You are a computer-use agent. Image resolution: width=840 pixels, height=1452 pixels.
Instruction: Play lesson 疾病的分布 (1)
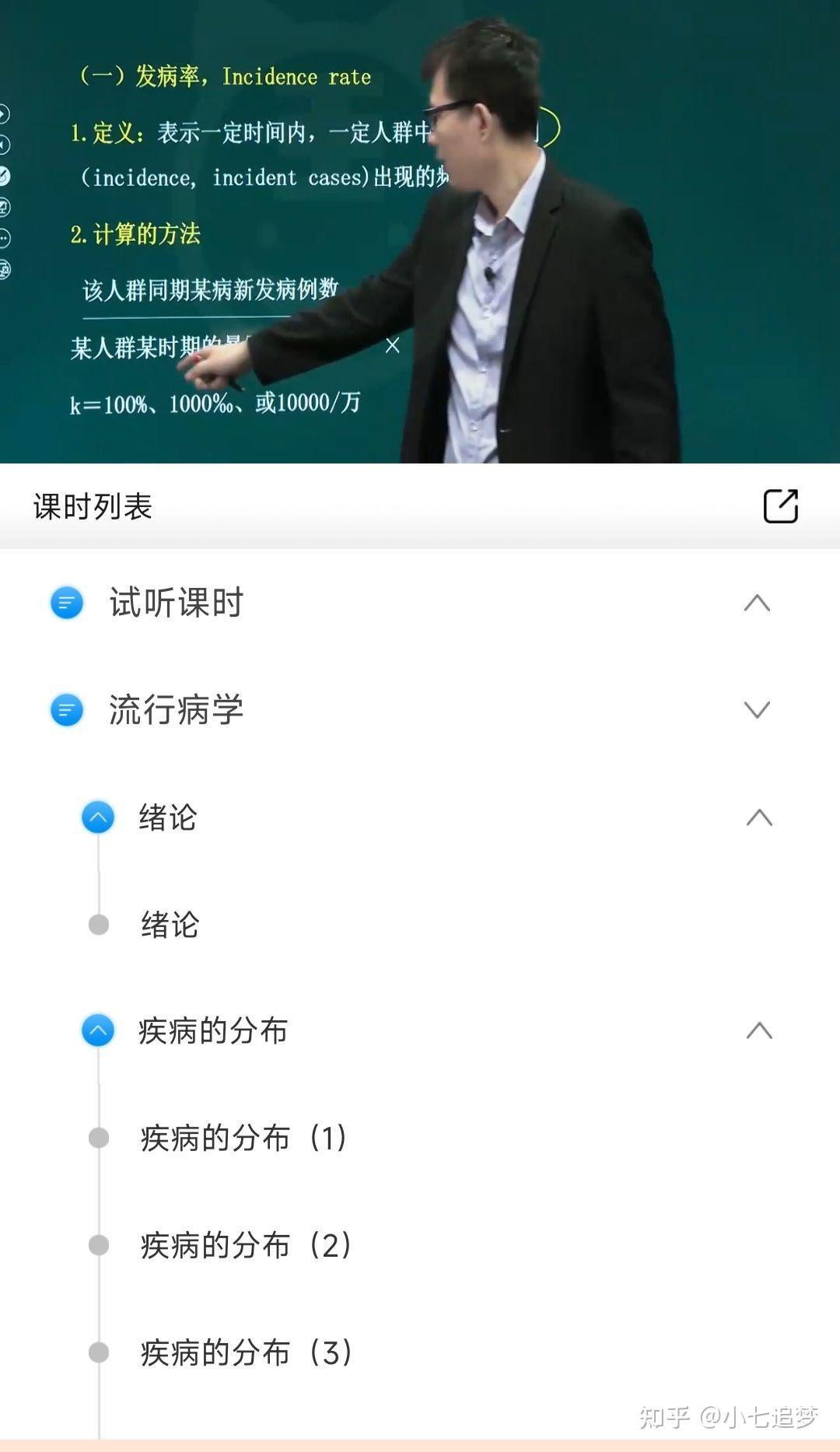coord(243,1138)
